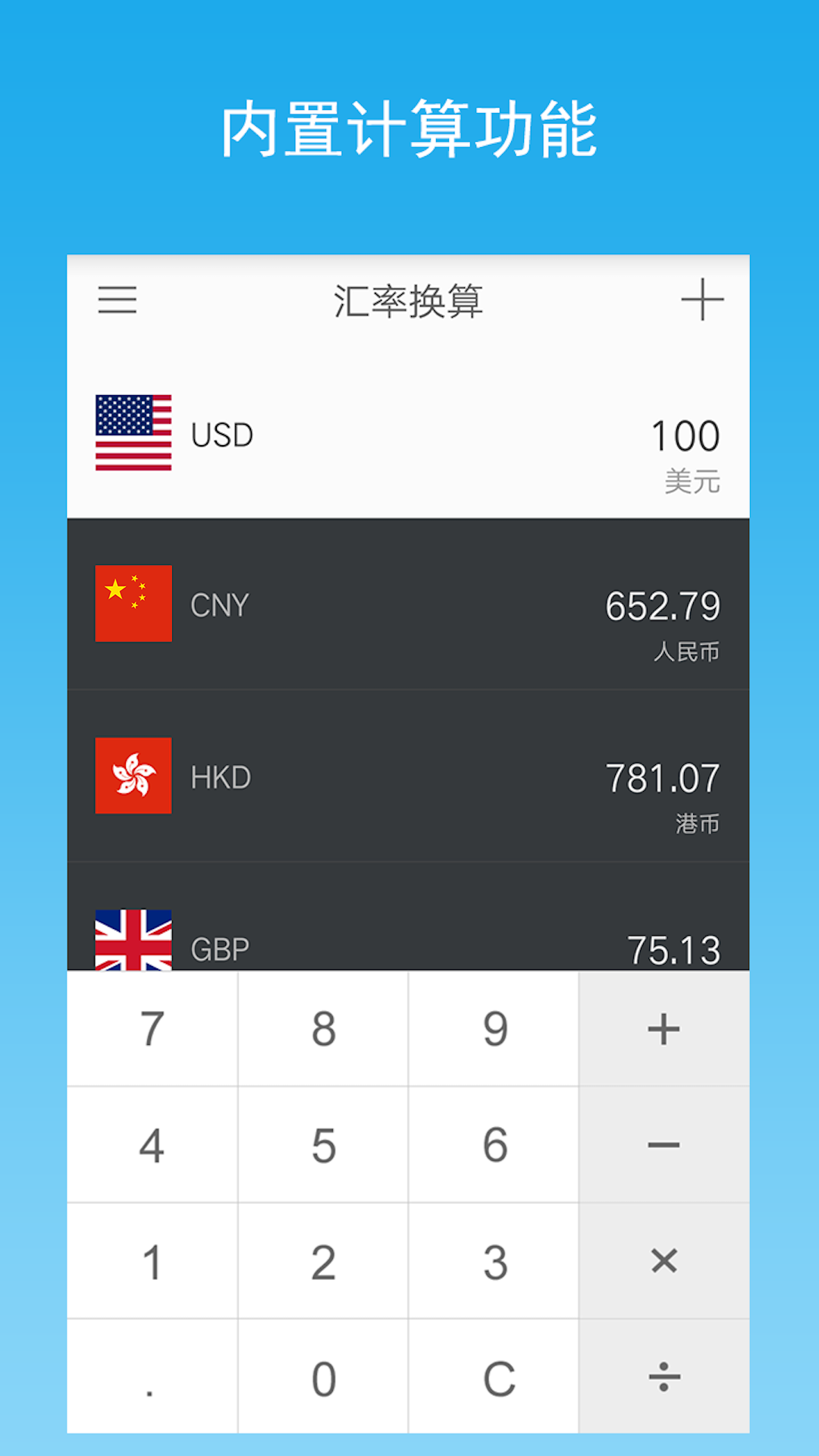Screen dimensions: 819x1456
Task: Open the navigation drawer menu
Action: click(x=118, y=301)
